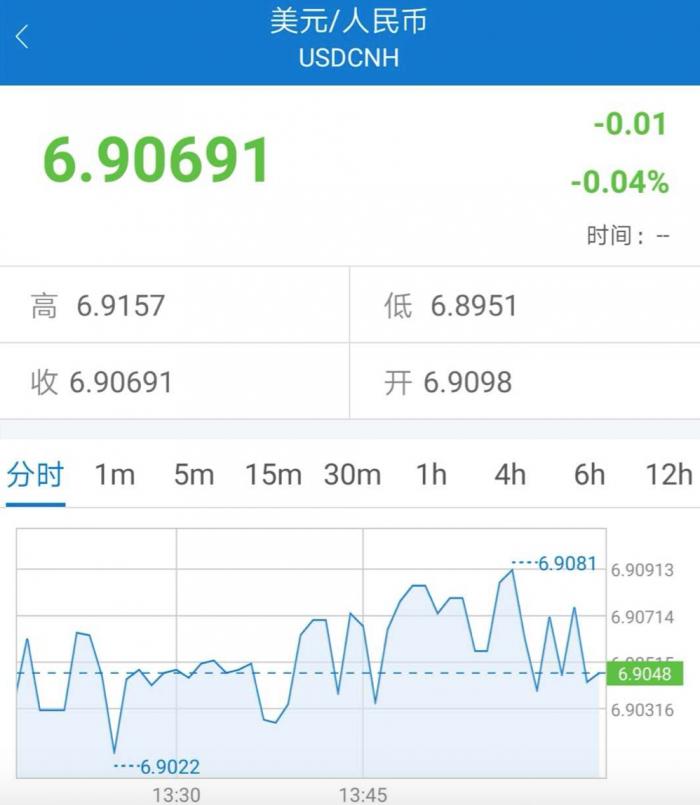This screenshot has width=700, height=805.
Task: Open the 6h chart interval
Action: pyautogui.click(x=589, y=474)
